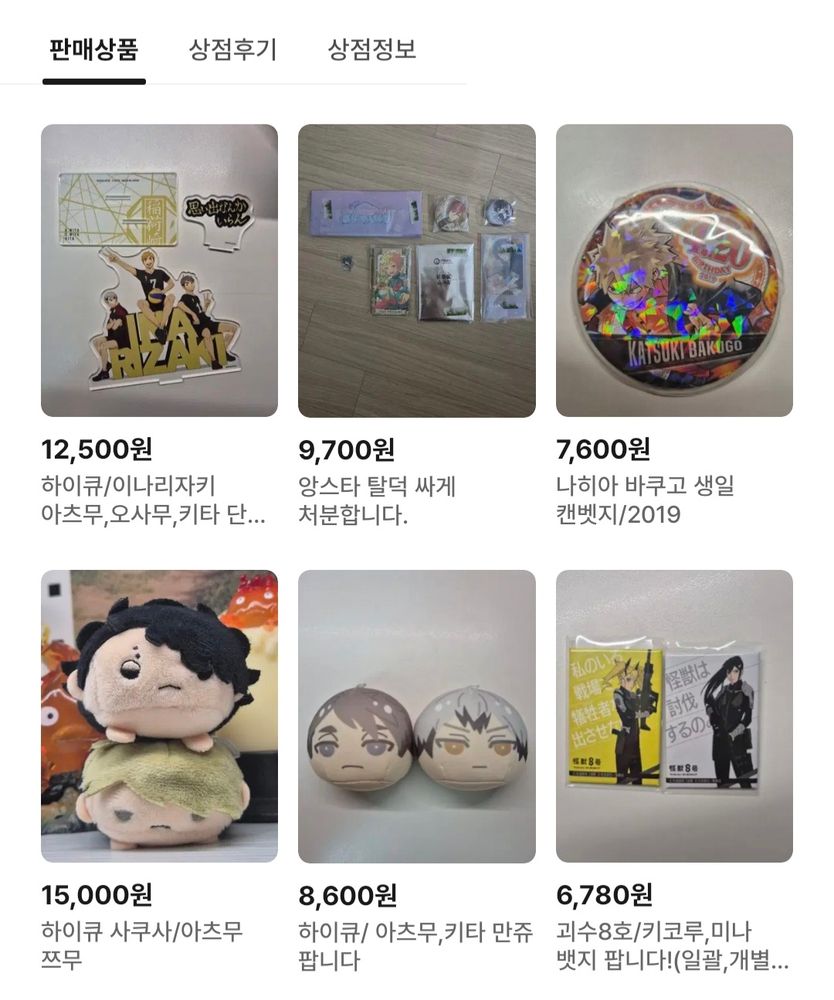The image size is (834, 1000).
Task: Switch to the 상점후기 tab
Action: tap(232, 49)
